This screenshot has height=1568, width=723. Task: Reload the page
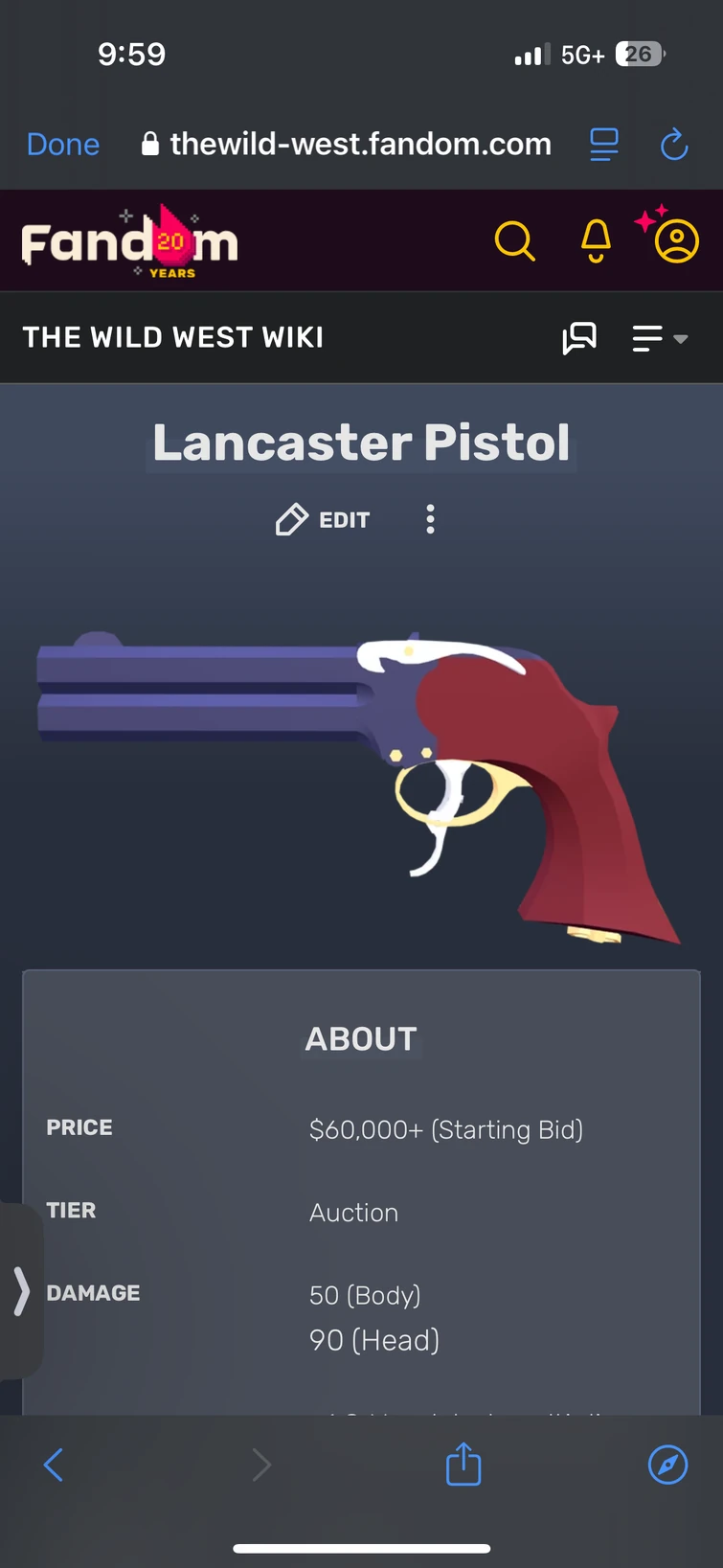point(674,145)
